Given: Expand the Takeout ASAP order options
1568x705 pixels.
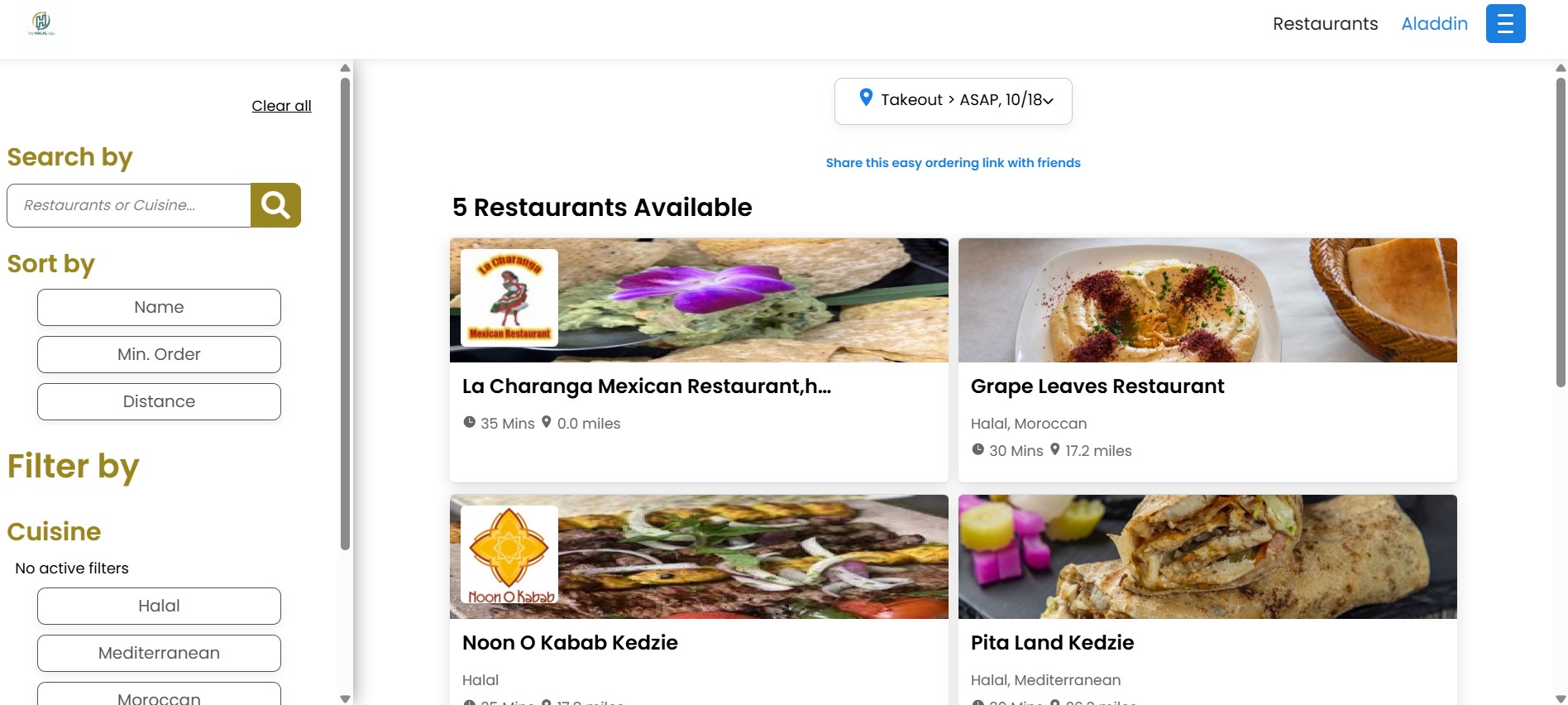Looking at the screenshot, I should (x=953, y=101).
